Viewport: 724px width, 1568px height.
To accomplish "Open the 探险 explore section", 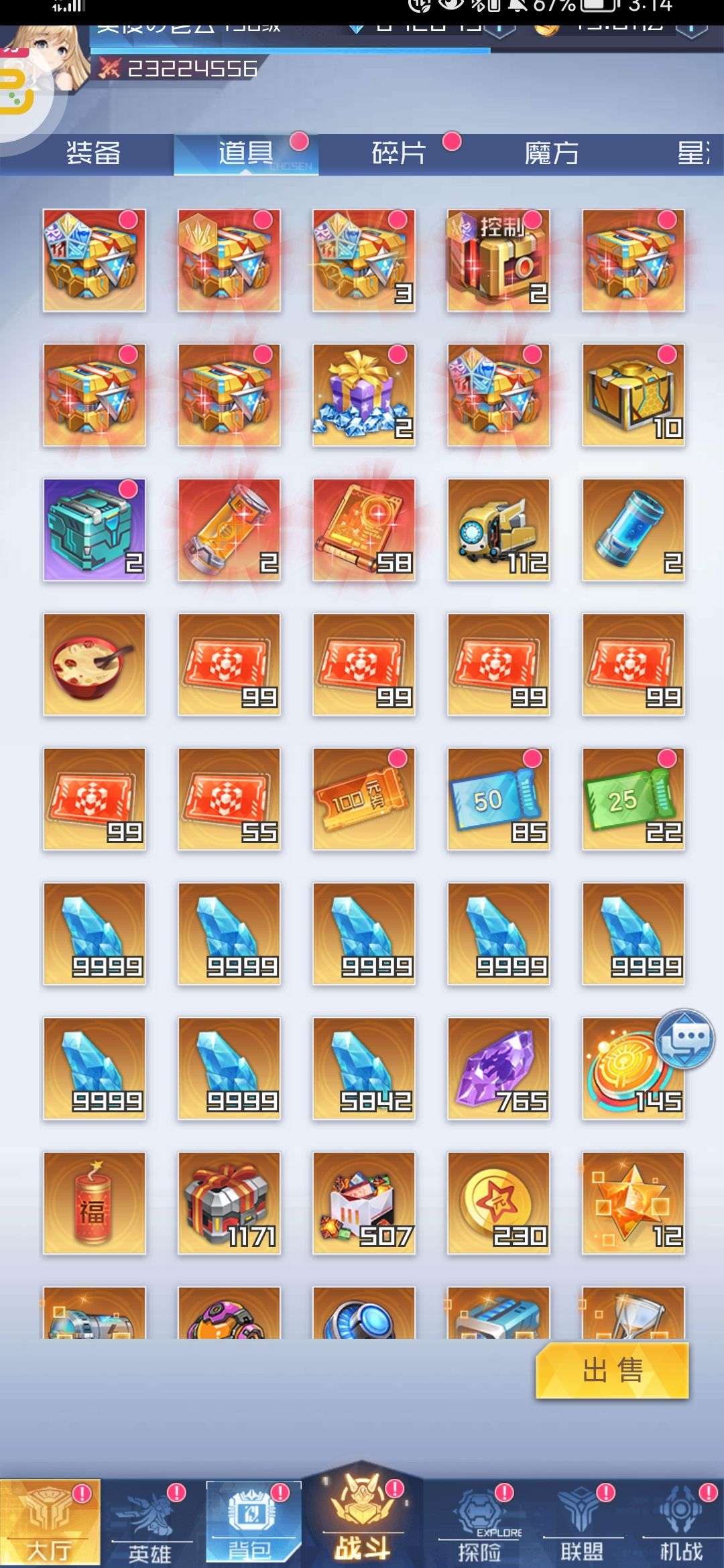I will click(479, 1522).
